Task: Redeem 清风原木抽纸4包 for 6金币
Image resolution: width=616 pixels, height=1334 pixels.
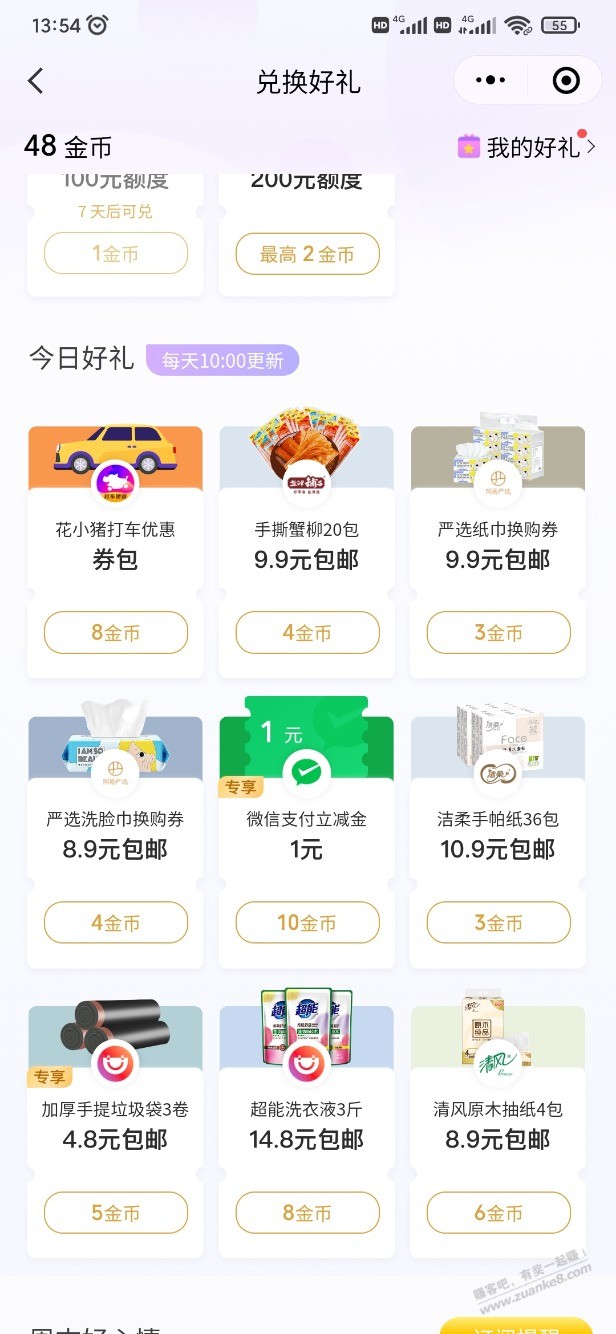Action: (x=498, y=1213)
